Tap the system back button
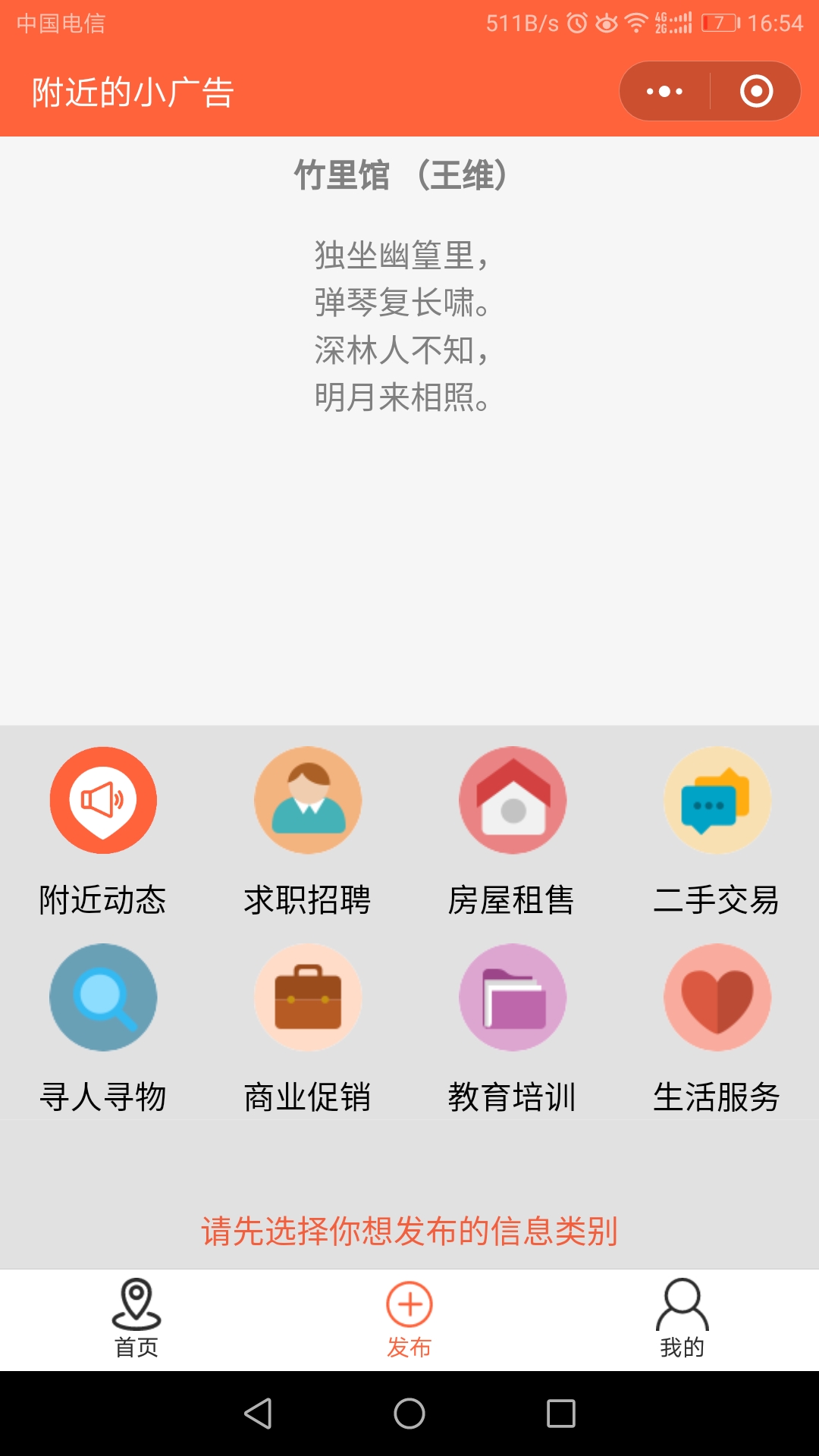819x1456 pixels. click(258, 1414)
